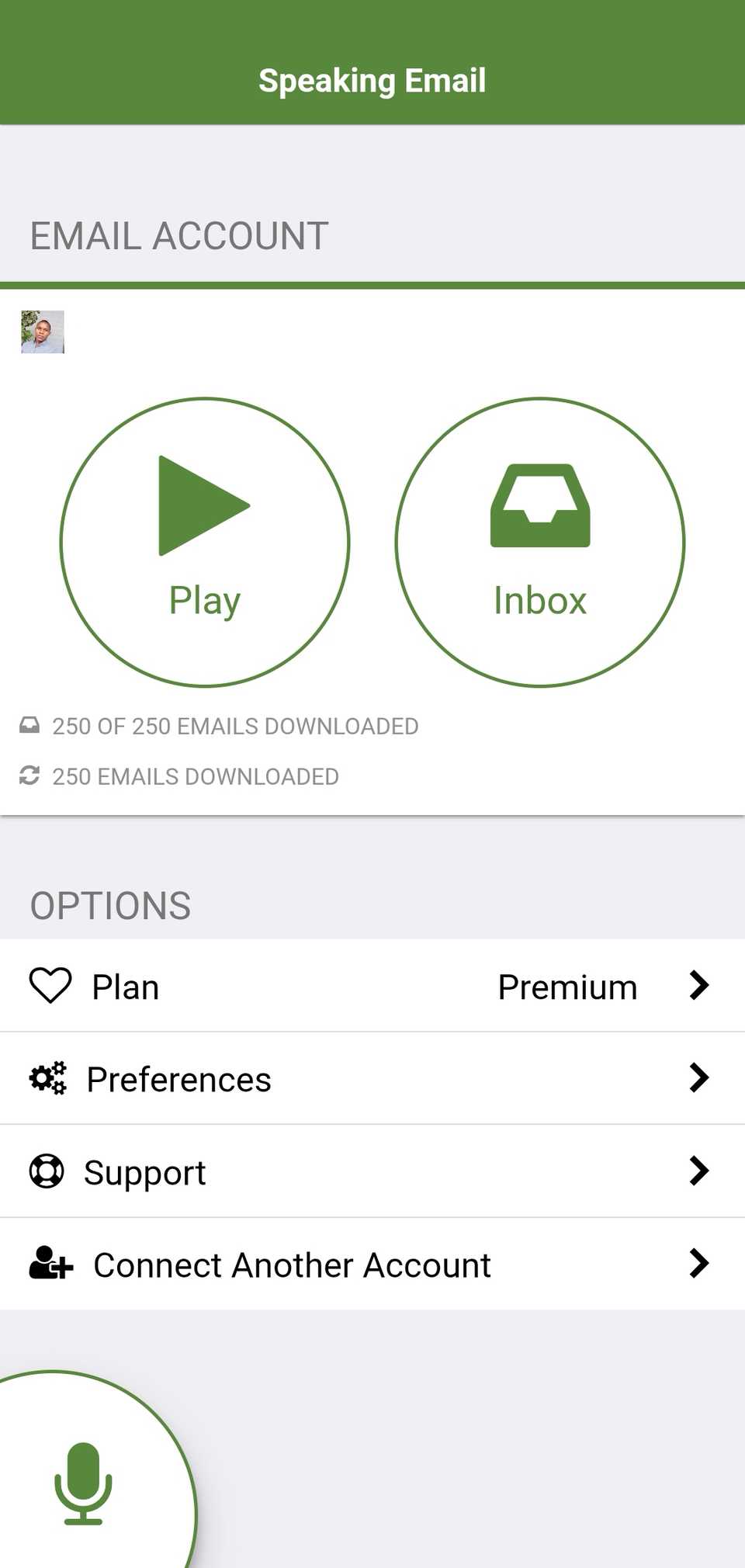
Task: Click the heart icon next to Plan
Action: (x=49, y=986)
